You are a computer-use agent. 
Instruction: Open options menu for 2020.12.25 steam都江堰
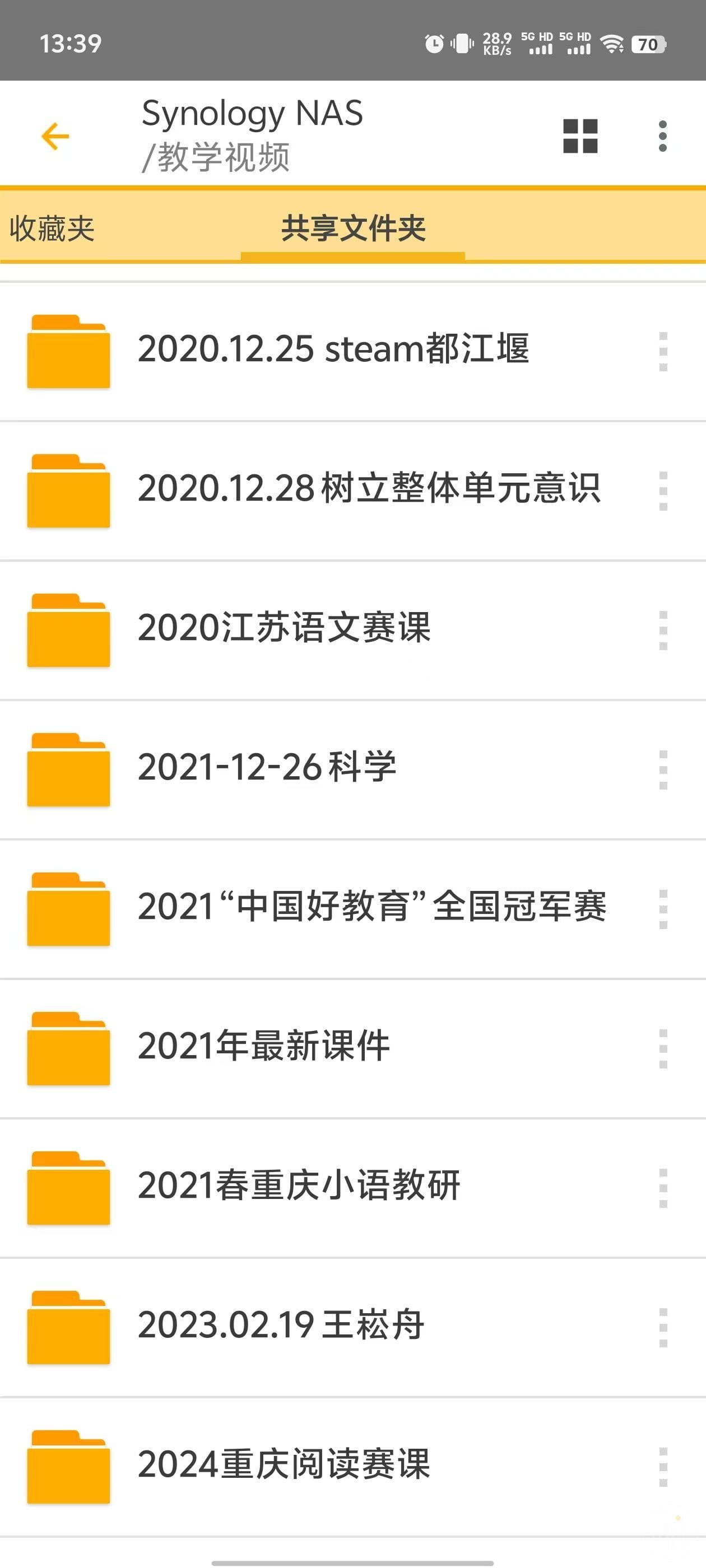663,351
